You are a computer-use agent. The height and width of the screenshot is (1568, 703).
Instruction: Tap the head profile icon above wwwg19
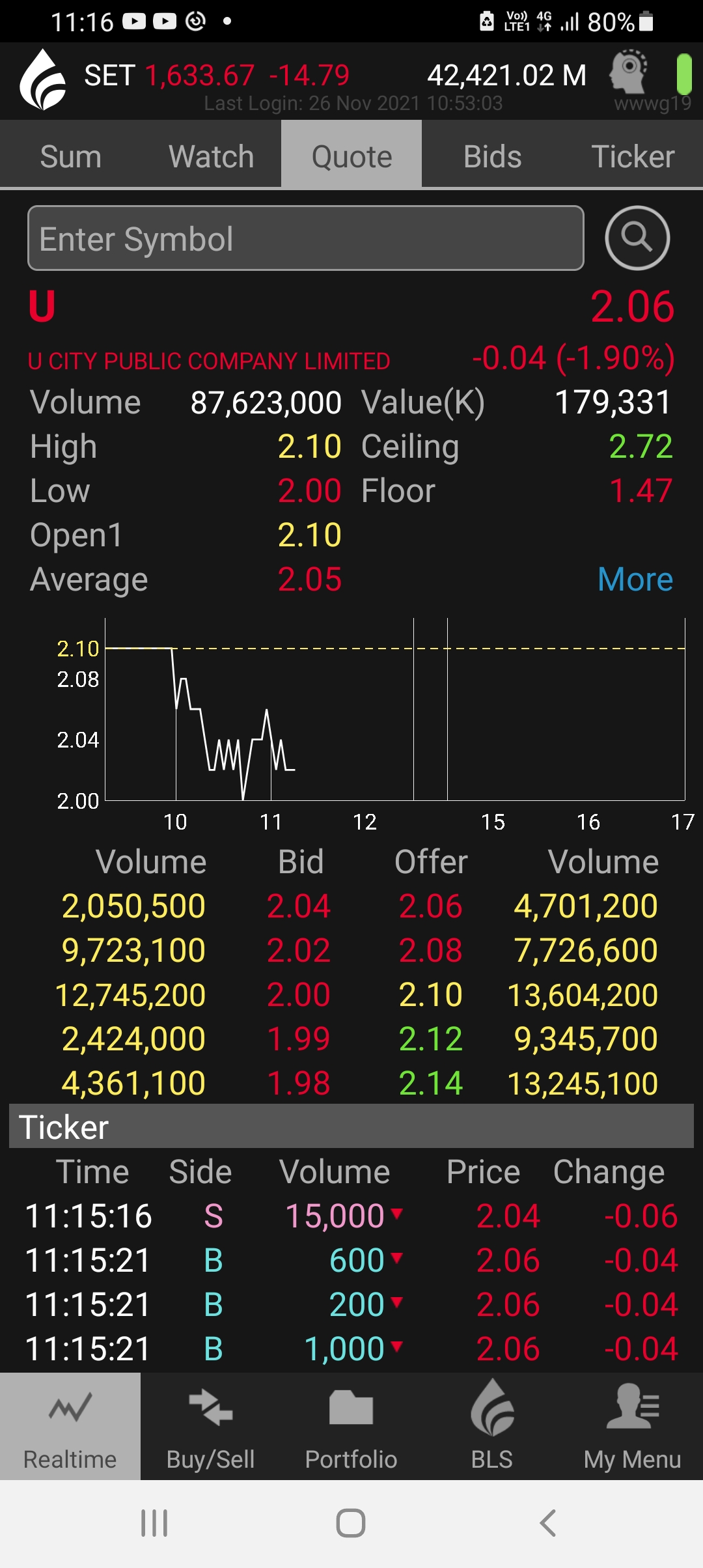point(629,71)
